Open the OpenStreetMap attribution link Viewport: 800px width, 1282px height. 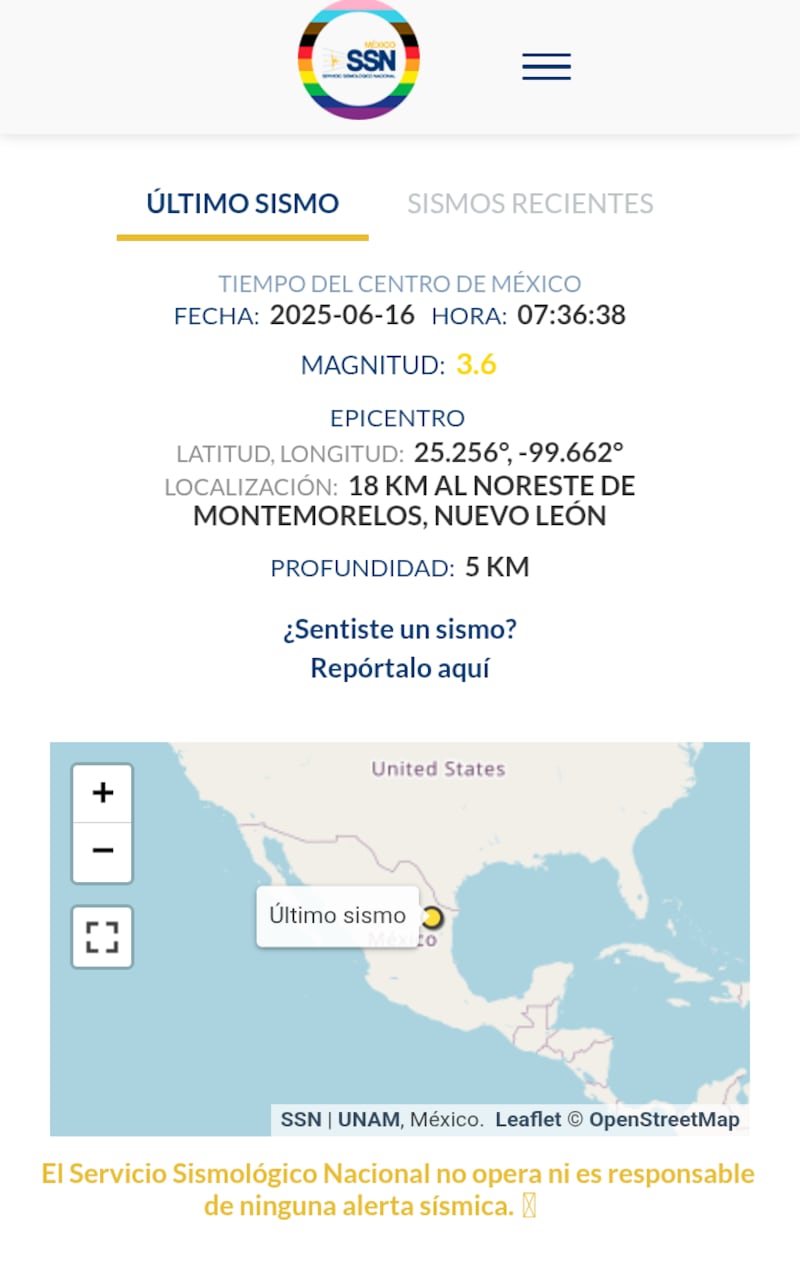pyautogui.click(x=664, y=1119)
